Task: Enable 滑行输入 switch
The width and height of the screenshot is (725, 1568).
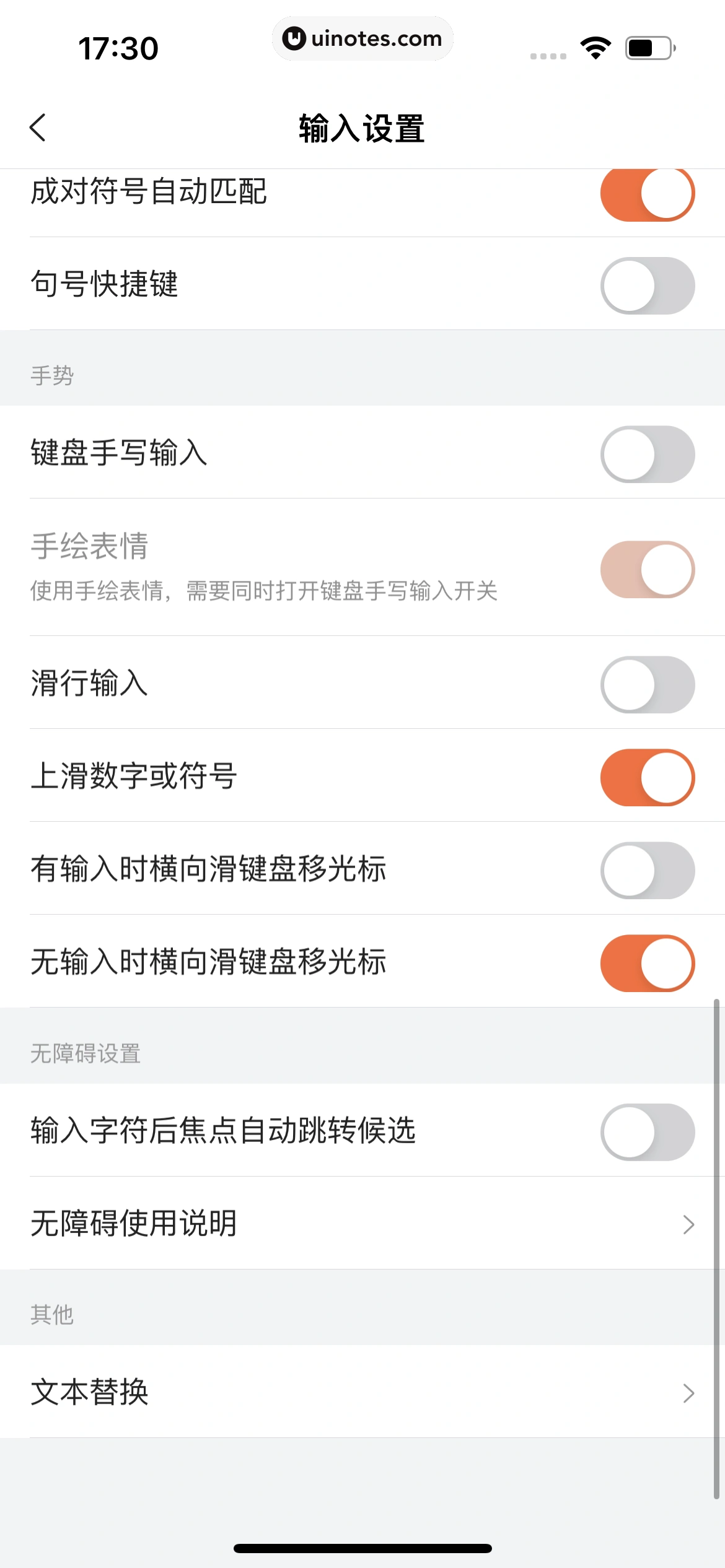Action: (x=648, y=684)
